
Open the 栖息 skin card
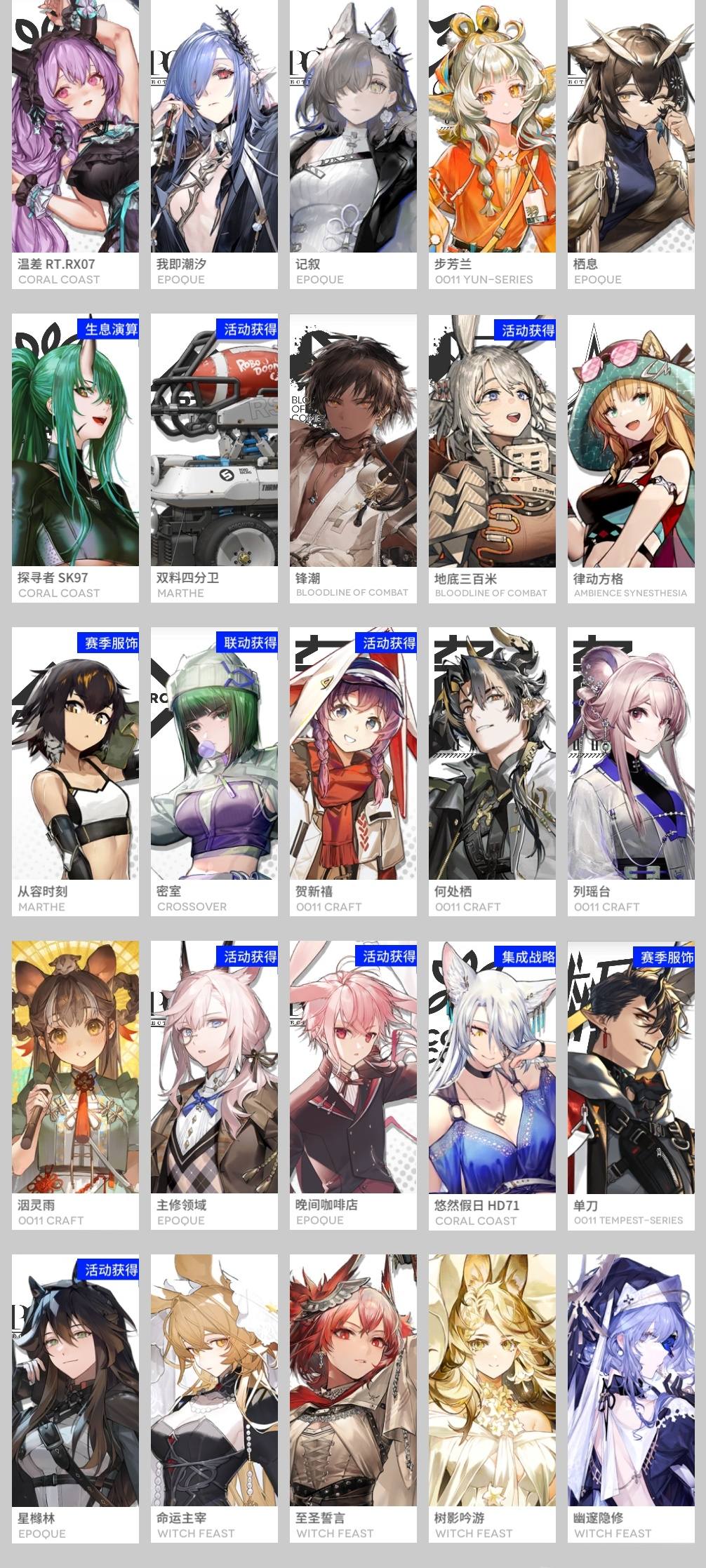point(631,145)
